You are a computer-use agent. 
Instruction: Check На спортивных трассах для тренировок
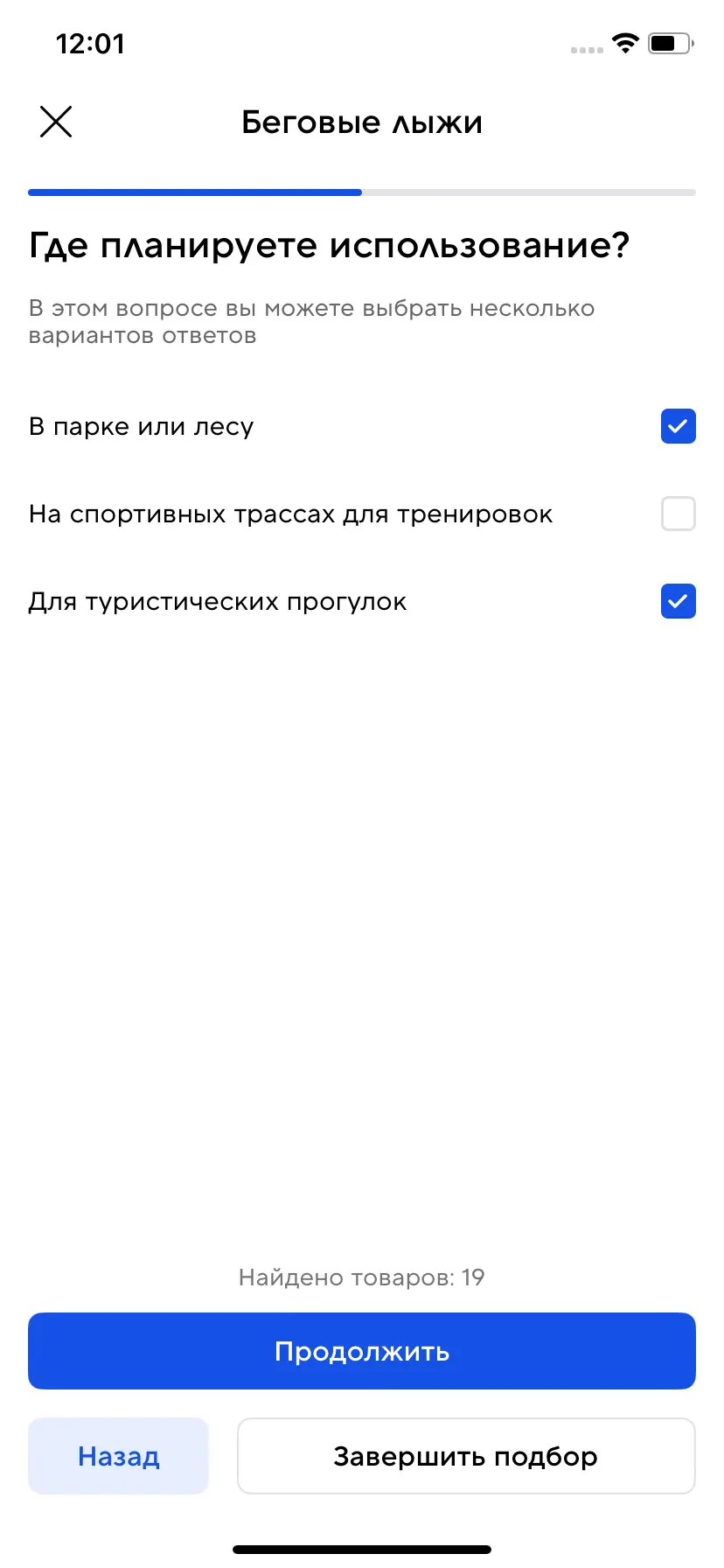point(678,514)
